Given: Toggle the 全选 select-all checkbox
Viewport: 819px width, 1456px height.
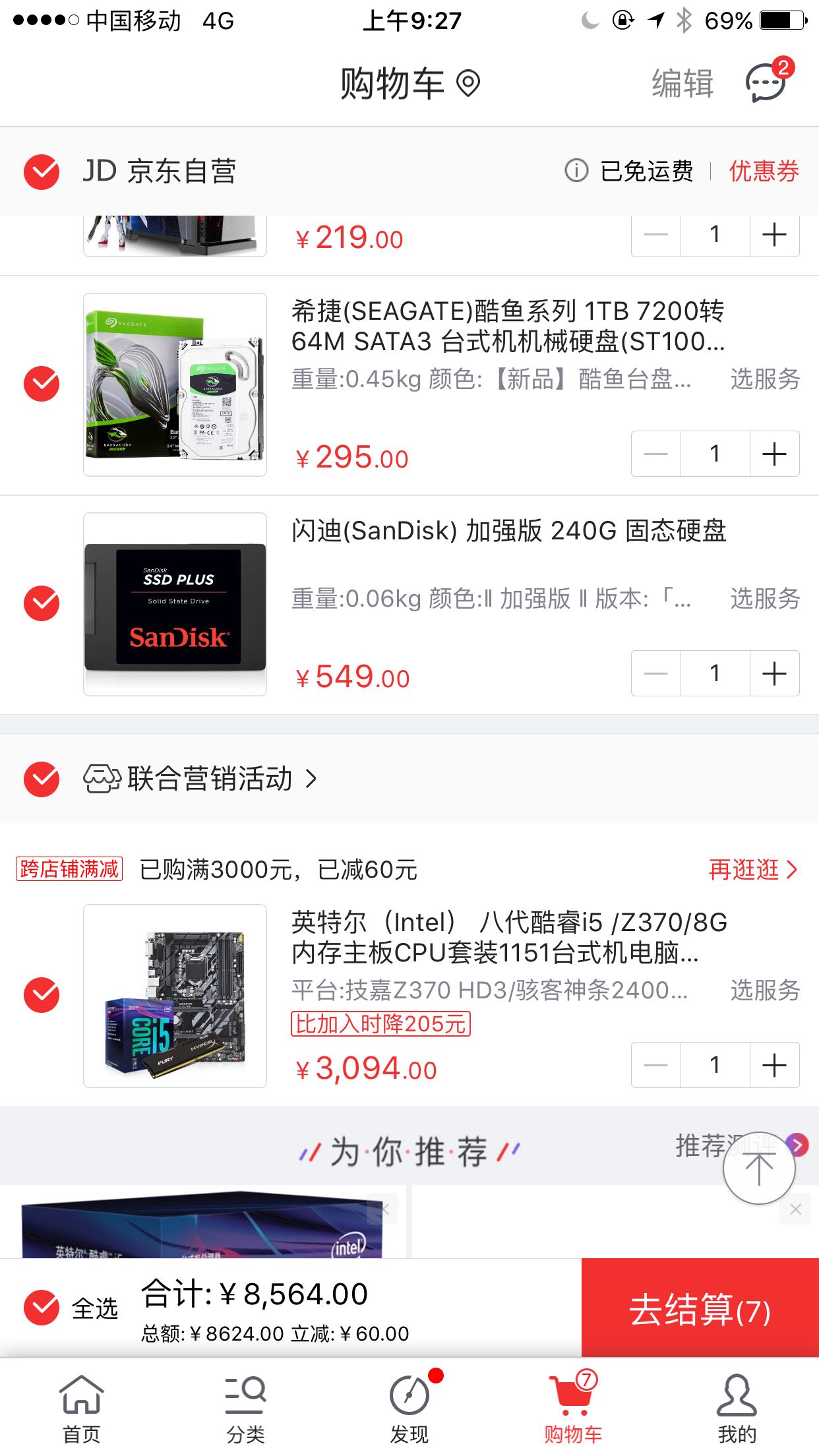Looking at the screenshot, I should click(42, 1307).
